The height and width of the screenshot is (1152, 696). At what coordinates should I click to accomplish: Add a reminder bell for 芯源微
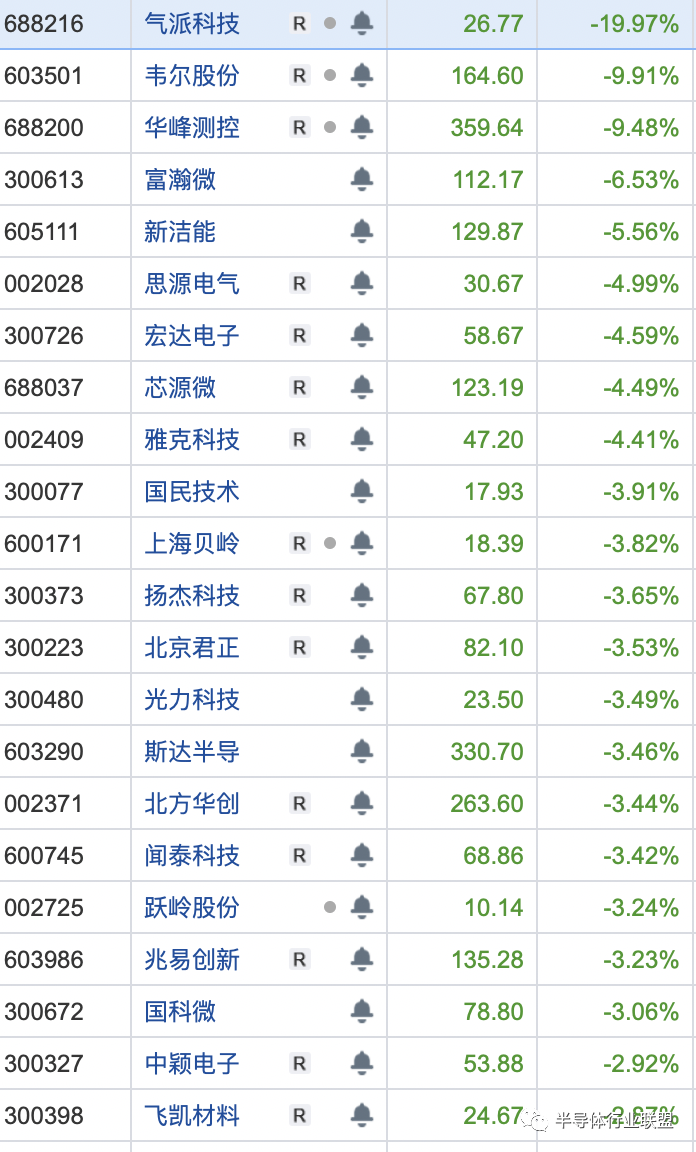click(x=362, y=387)
